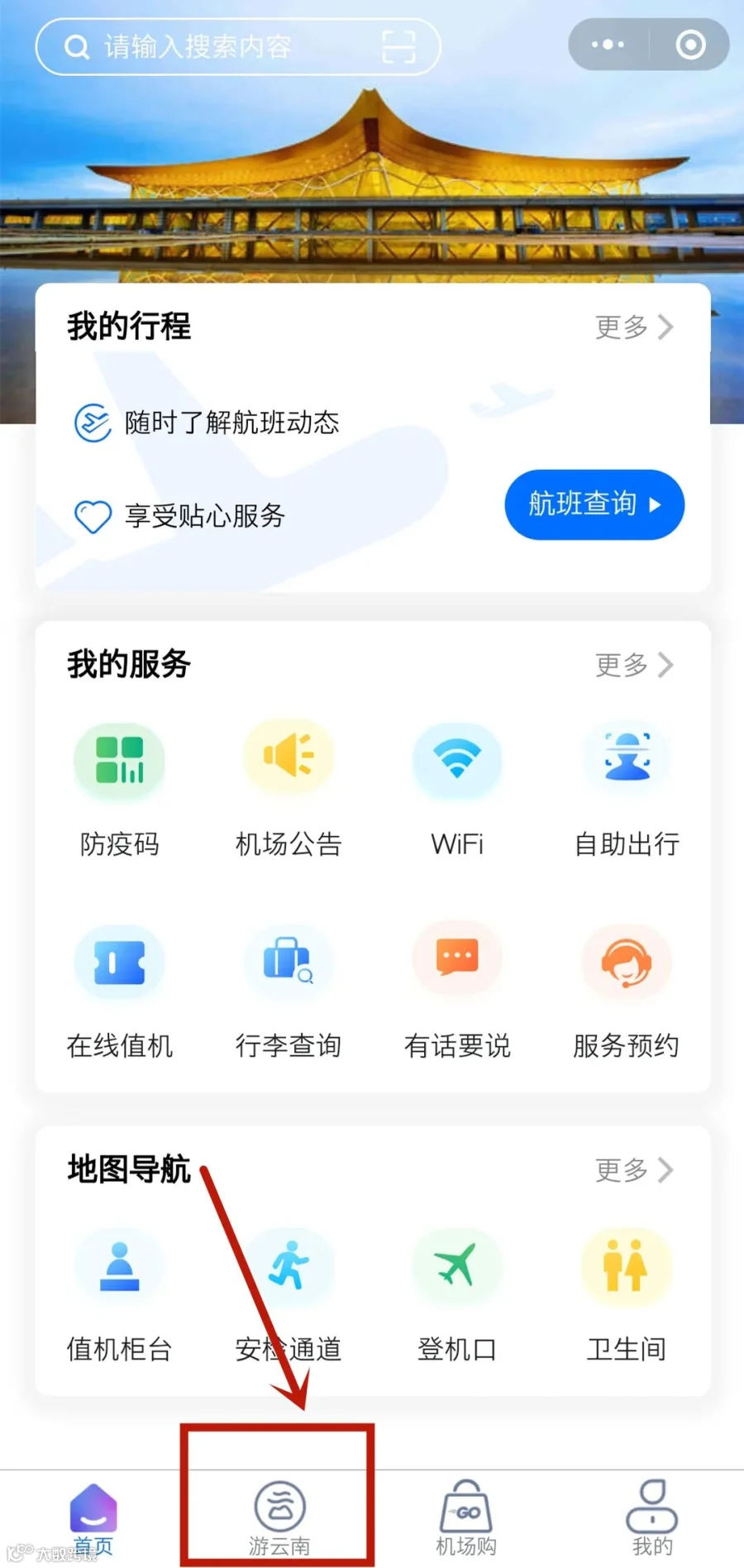Open the scan code icon in search bar
The width and height of the screenshot is (744, 1568).
(399, 47)
